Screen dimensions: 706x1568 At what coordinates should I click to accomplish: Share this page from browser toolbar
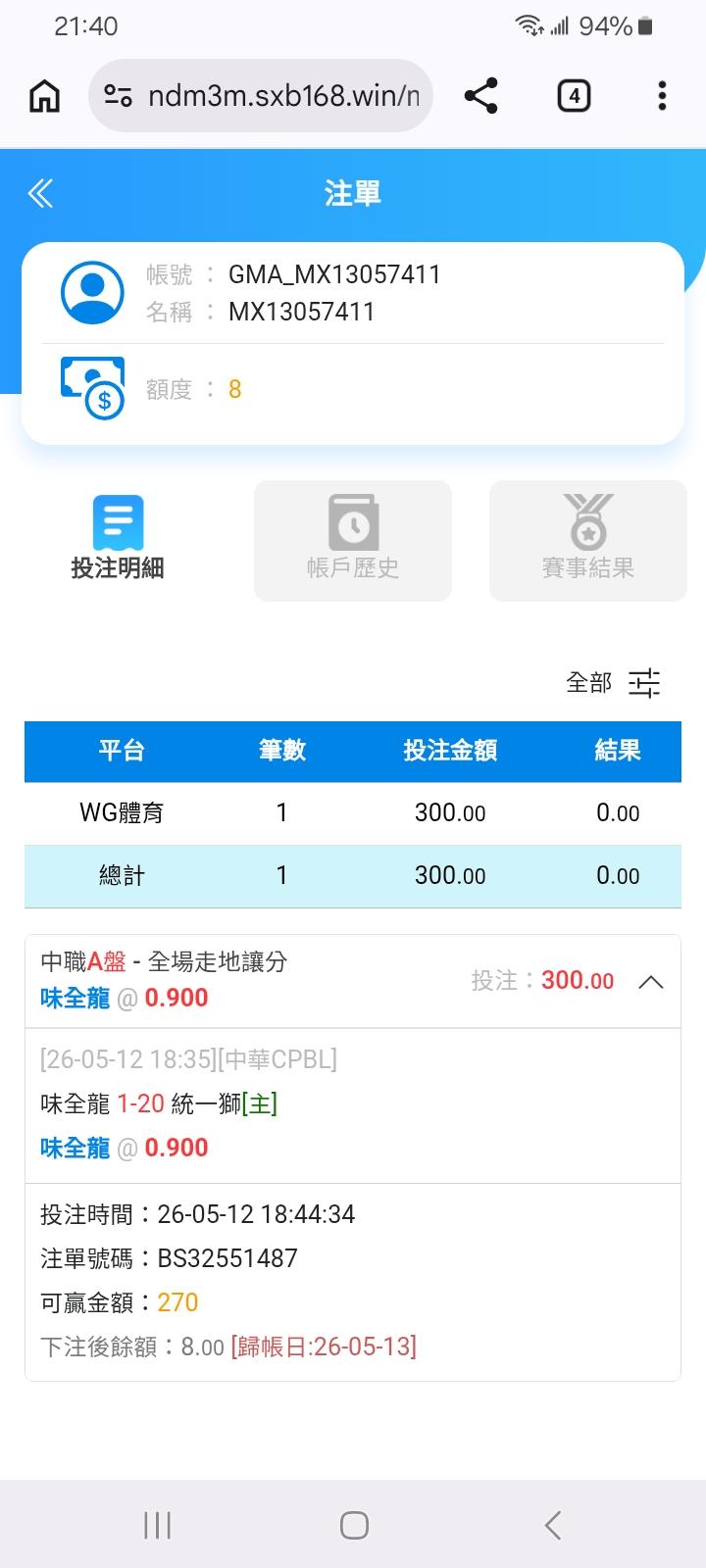(x=480, y=96)
